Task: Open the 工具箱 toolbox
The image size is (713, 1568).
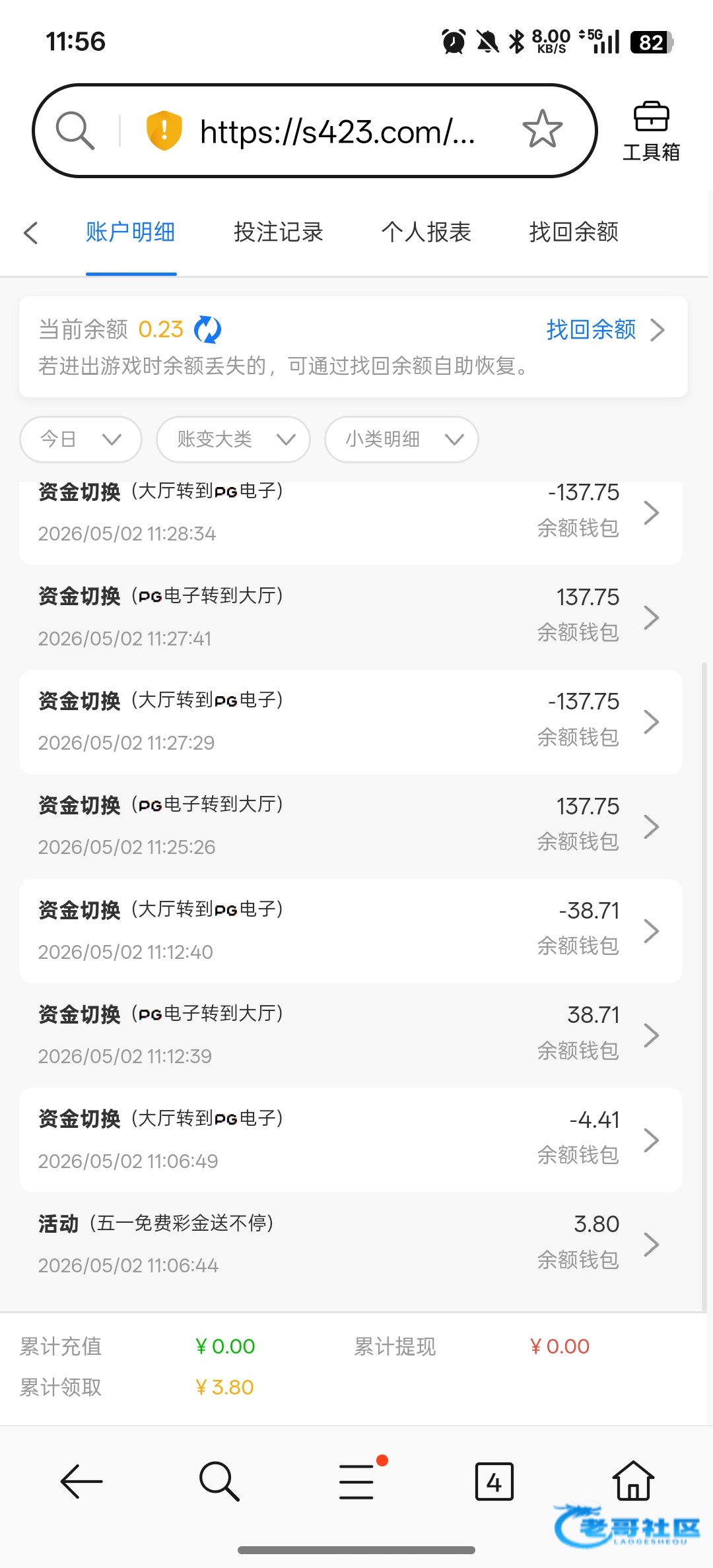Action: [x=651, y=131]
